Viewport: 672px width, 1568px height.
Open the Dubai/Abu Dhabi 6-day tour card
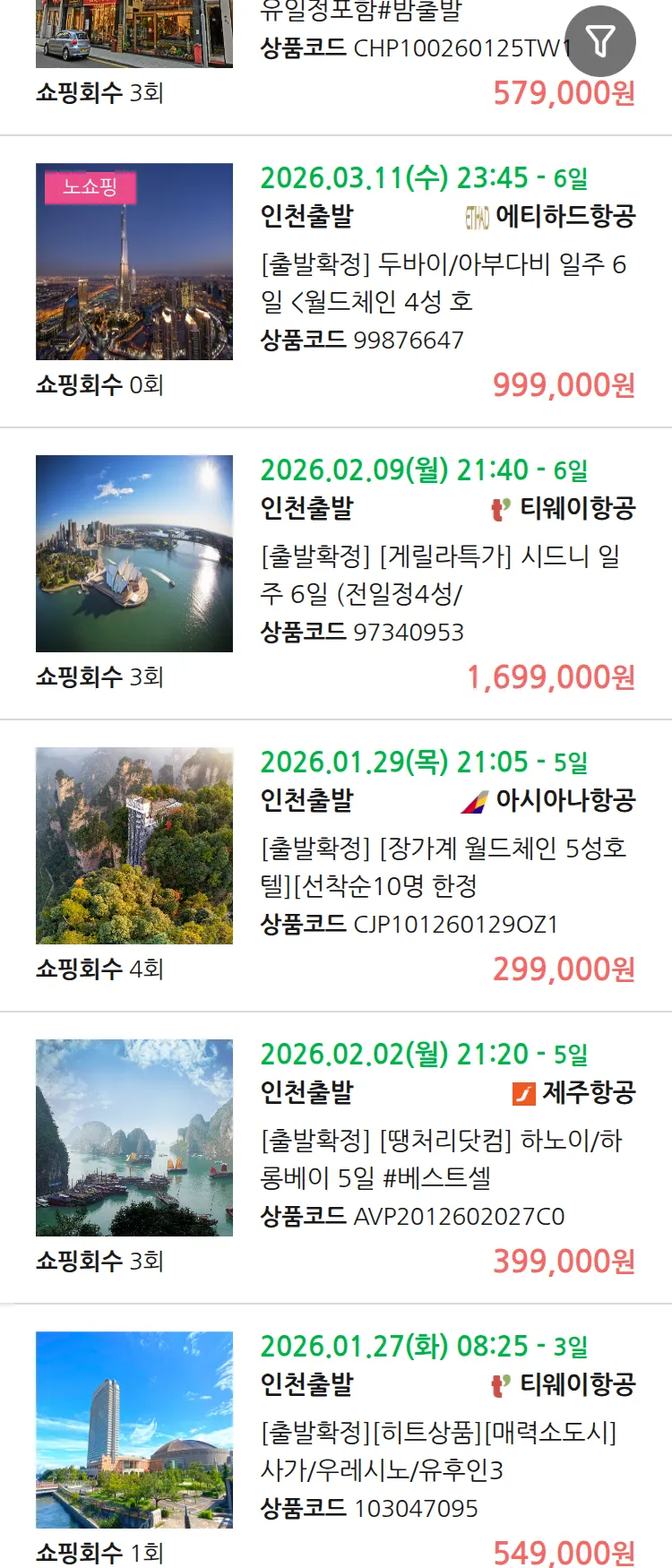[444, 282]
